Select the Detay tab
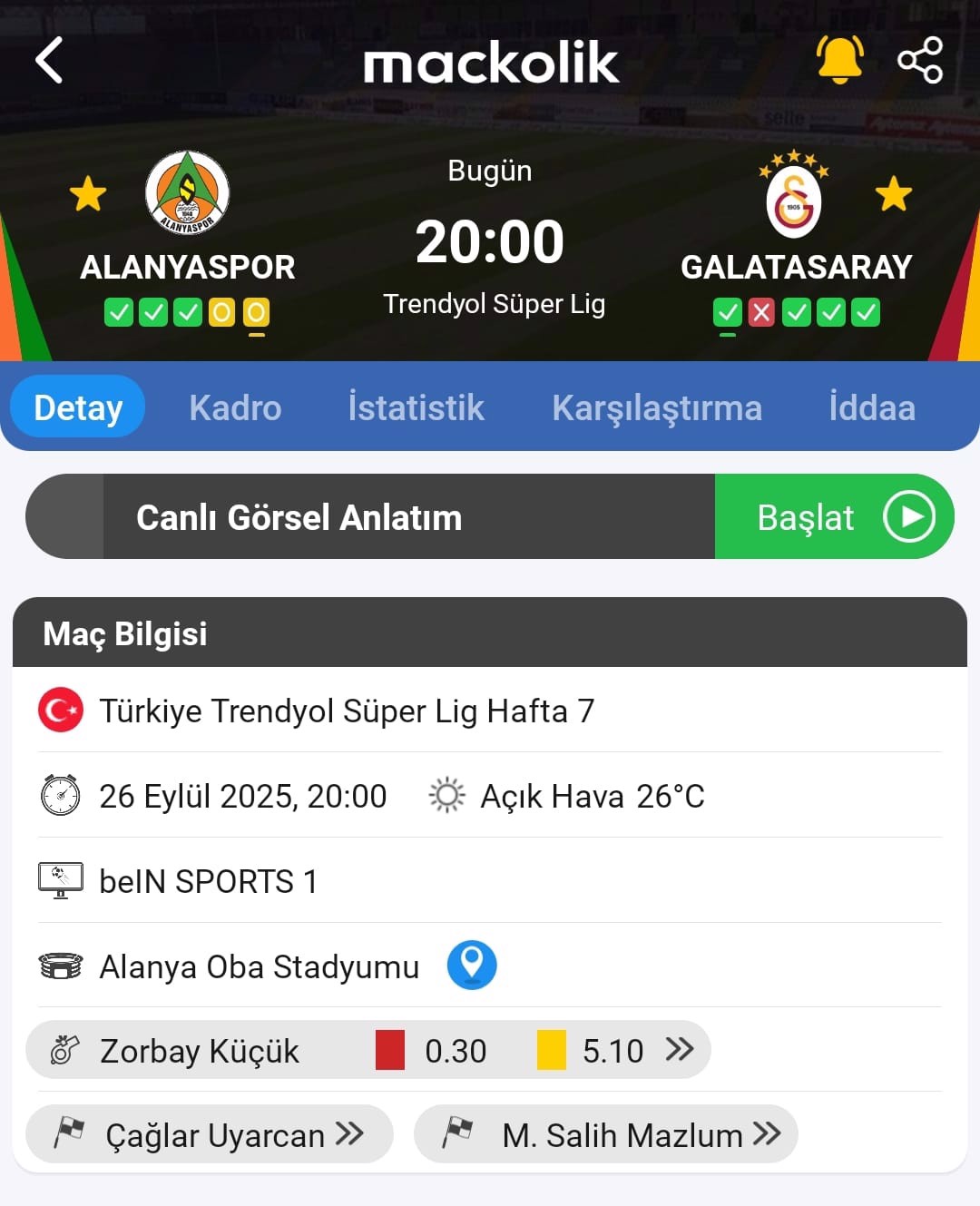980x1206 pixels. pyautogui.click(x=78, y=407)
